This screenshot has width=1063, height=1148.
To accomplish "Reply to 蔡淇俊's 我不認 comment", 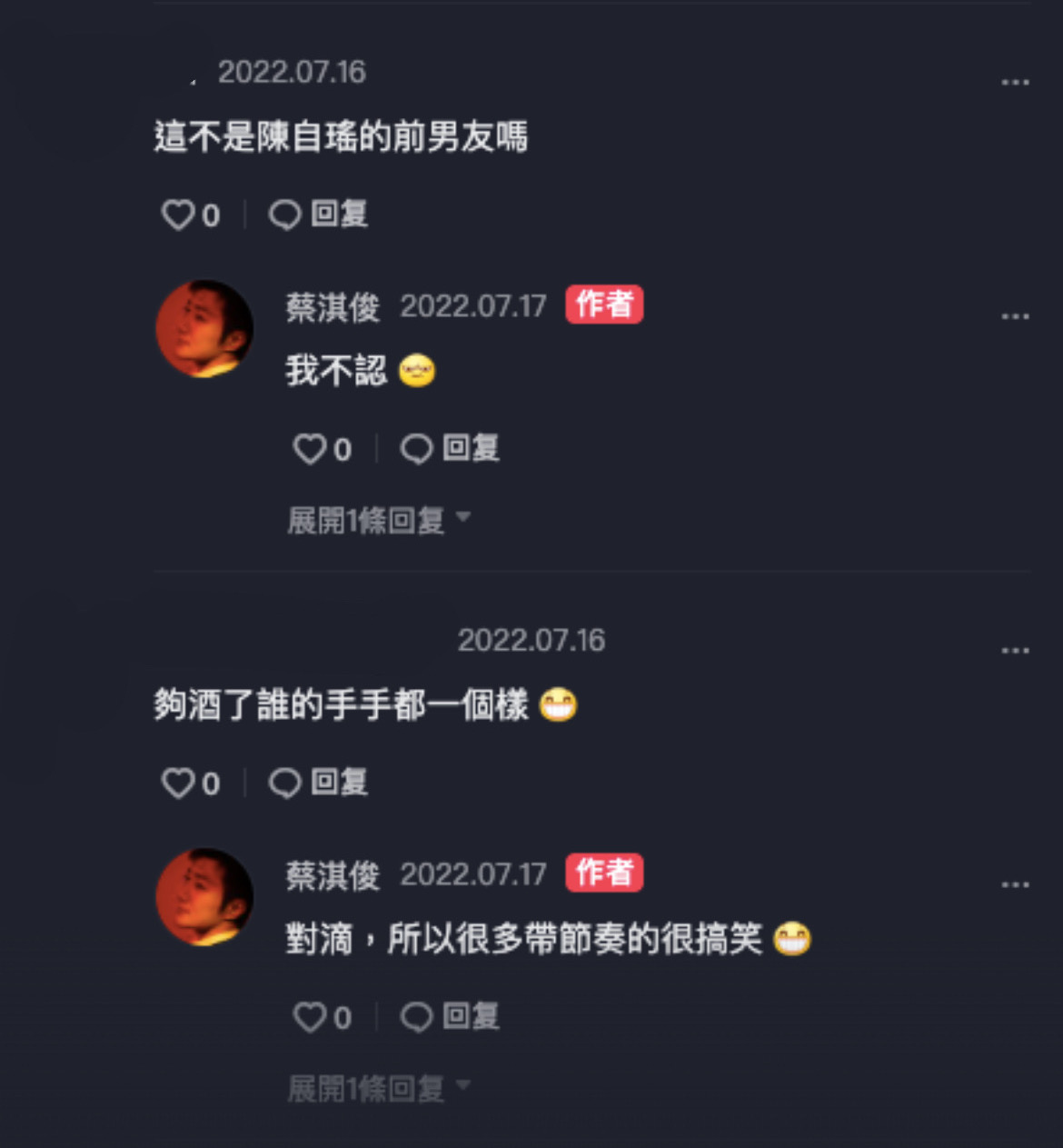I will pyautogui.click(x=451, y=449).
